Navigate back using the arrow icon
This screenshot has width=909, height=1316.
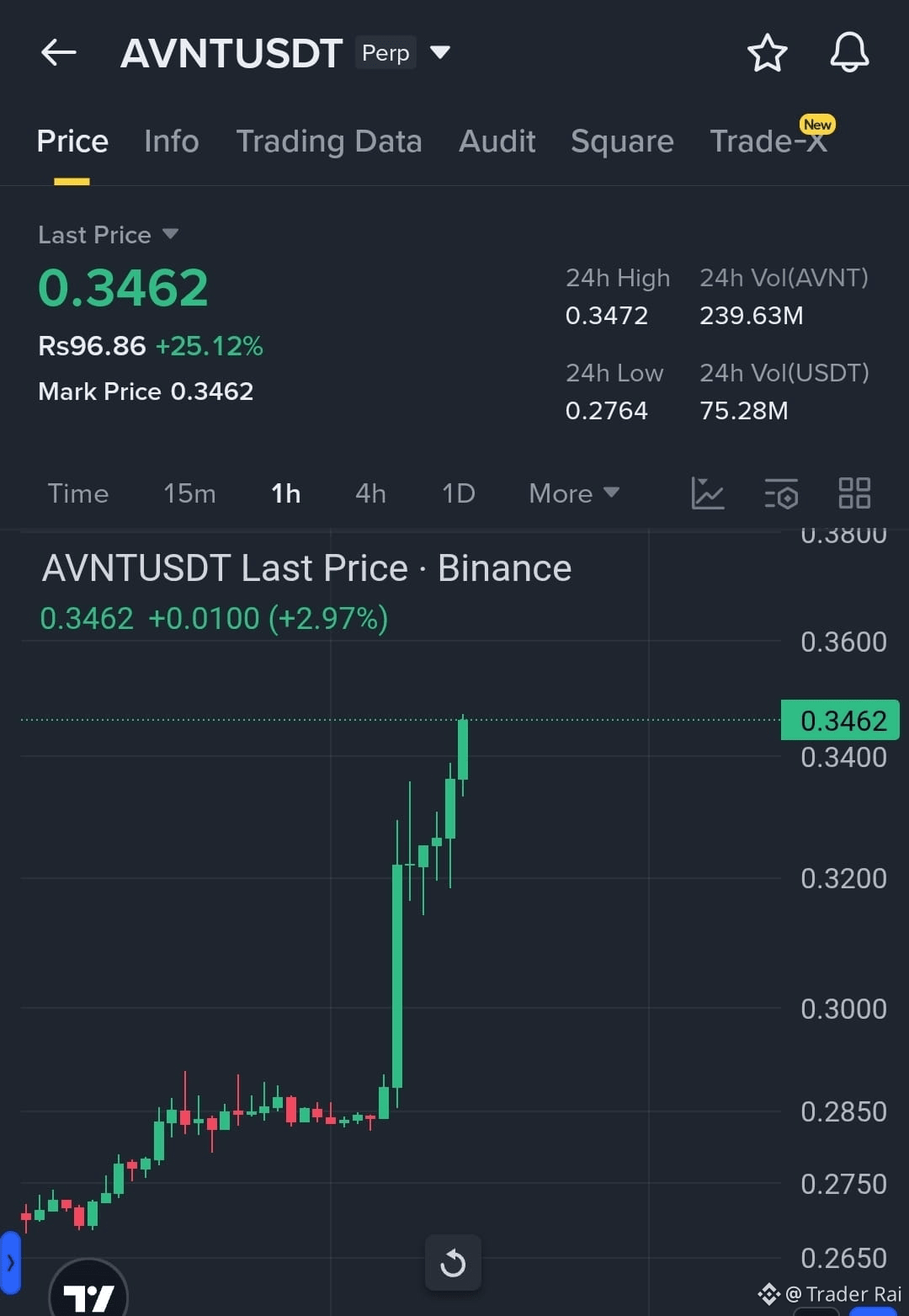(x=57, y=52)
